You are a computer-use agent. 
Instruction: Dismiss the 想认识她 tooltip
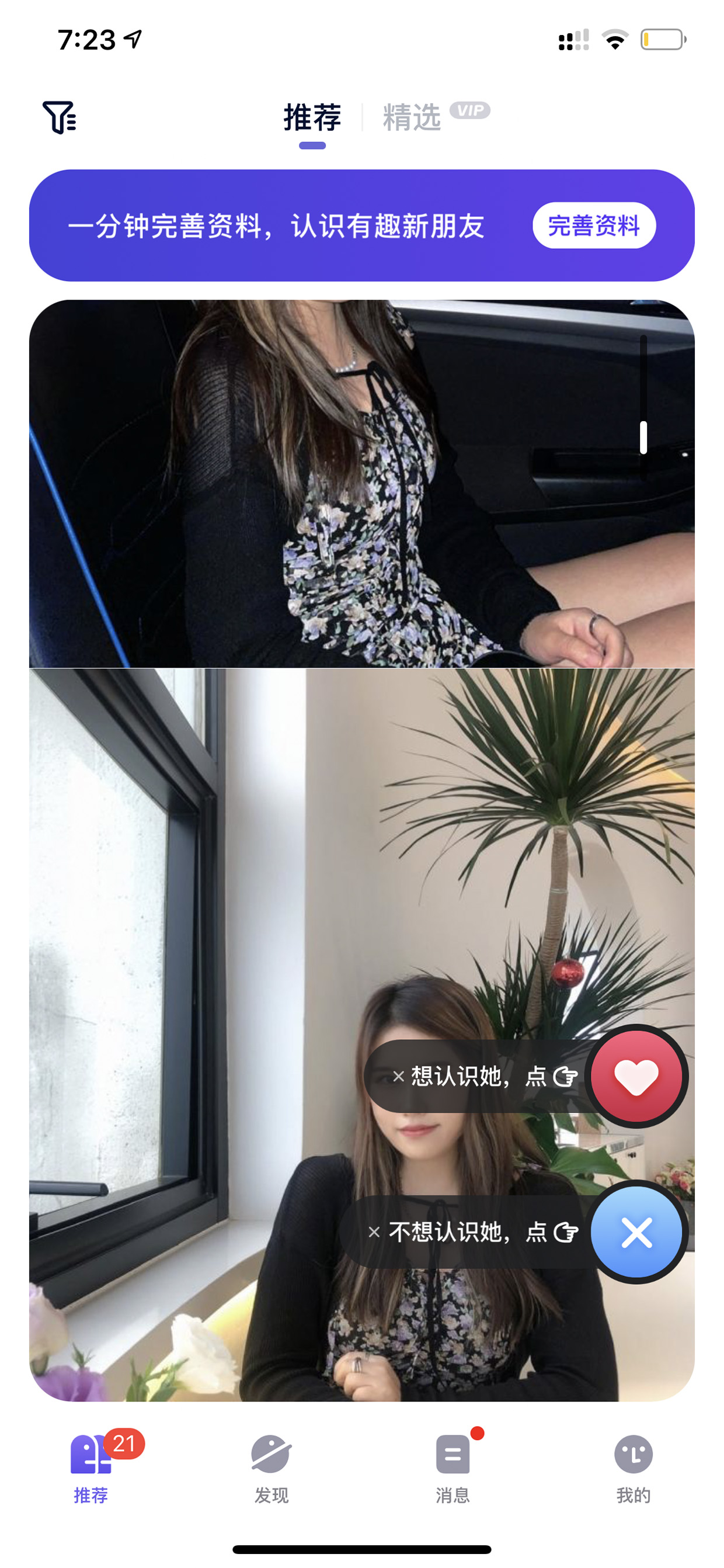(399, 1076)
